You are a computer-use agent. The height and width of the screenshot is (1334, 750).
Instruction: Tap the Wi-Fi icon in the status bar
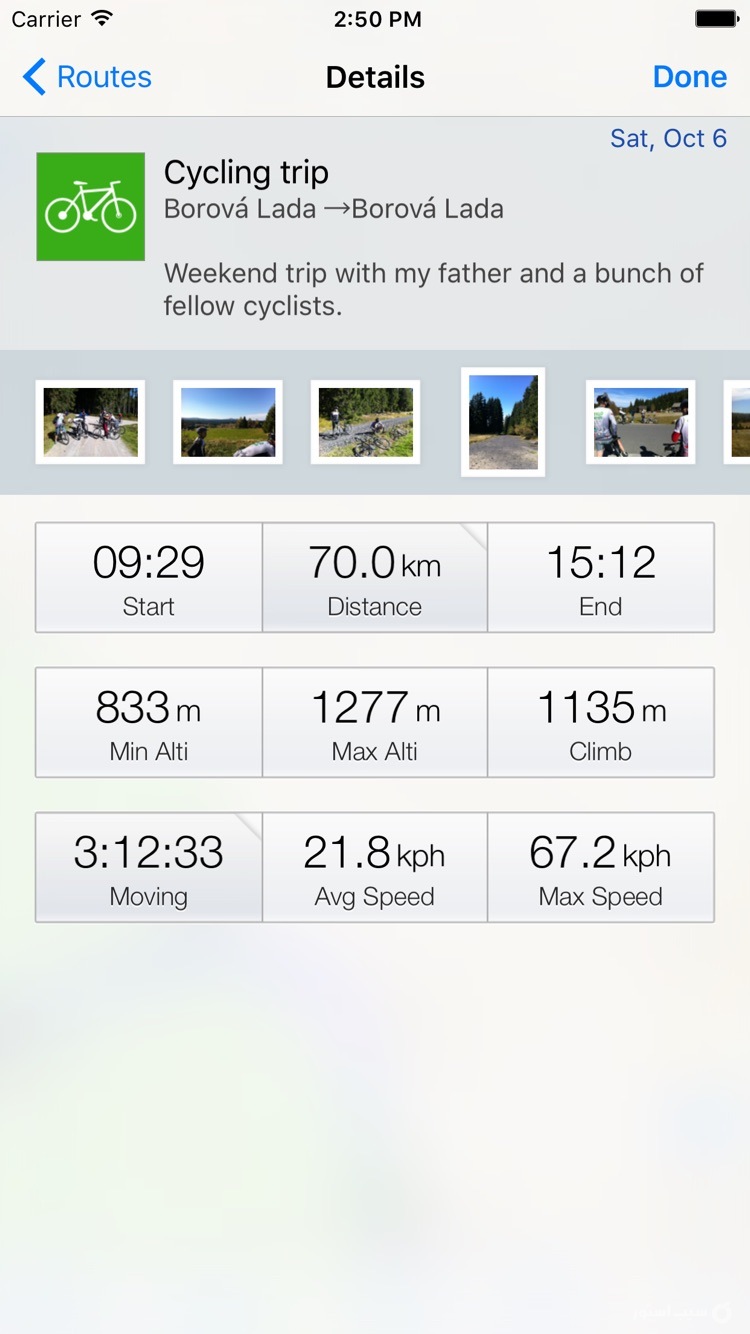(98, 17)
